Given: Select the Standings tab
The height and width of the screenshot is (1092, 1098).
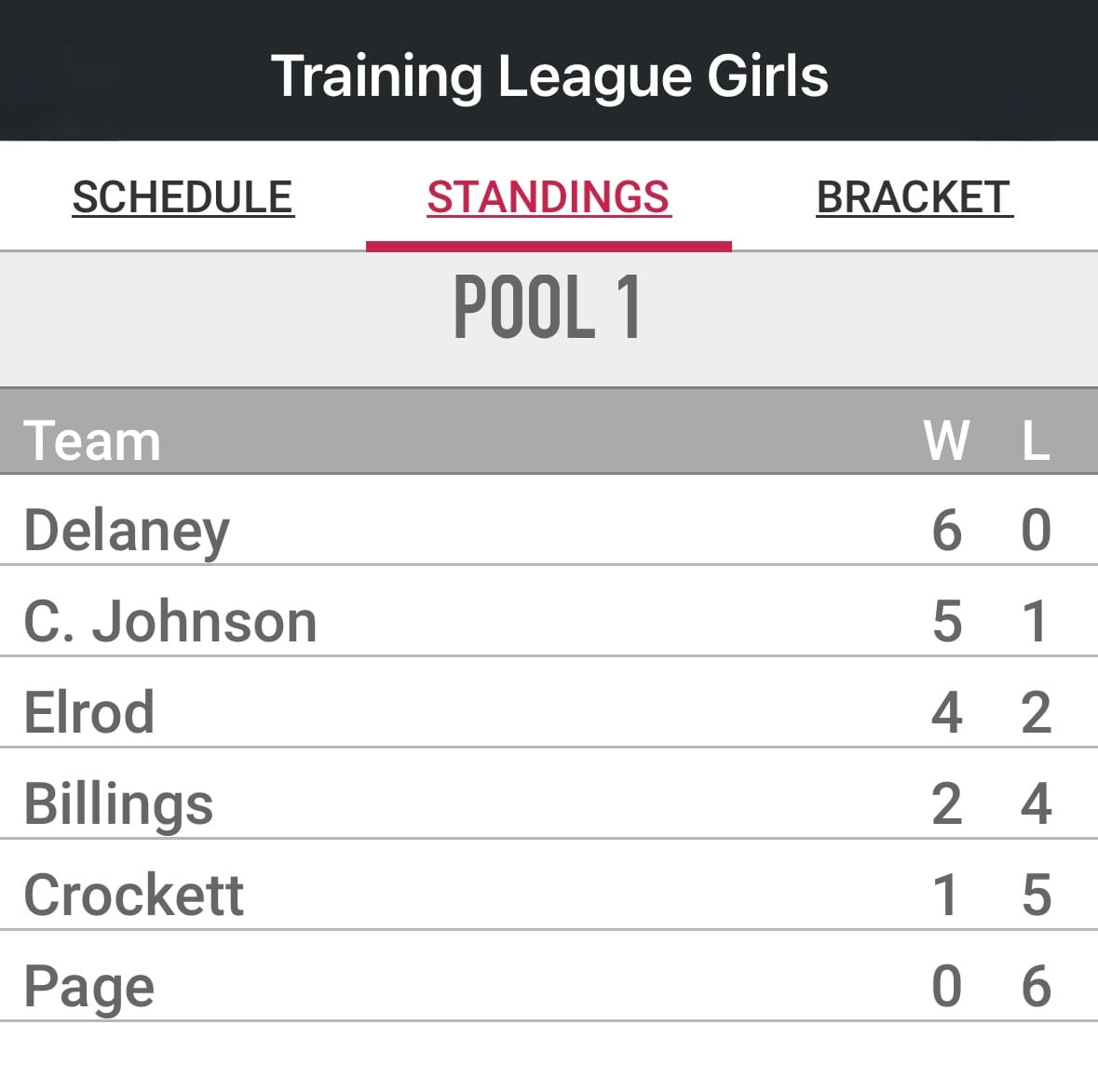Looking at the screenshot, I should (549, 197).
